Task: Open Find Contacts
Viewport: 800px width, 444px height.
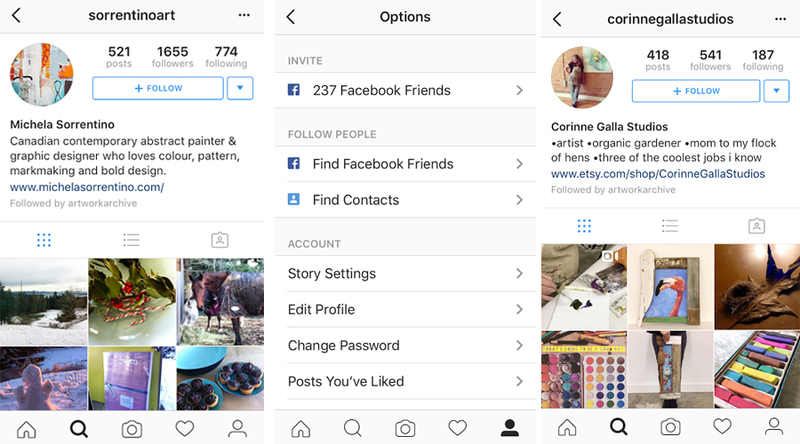Action: (x=405, y=200)
